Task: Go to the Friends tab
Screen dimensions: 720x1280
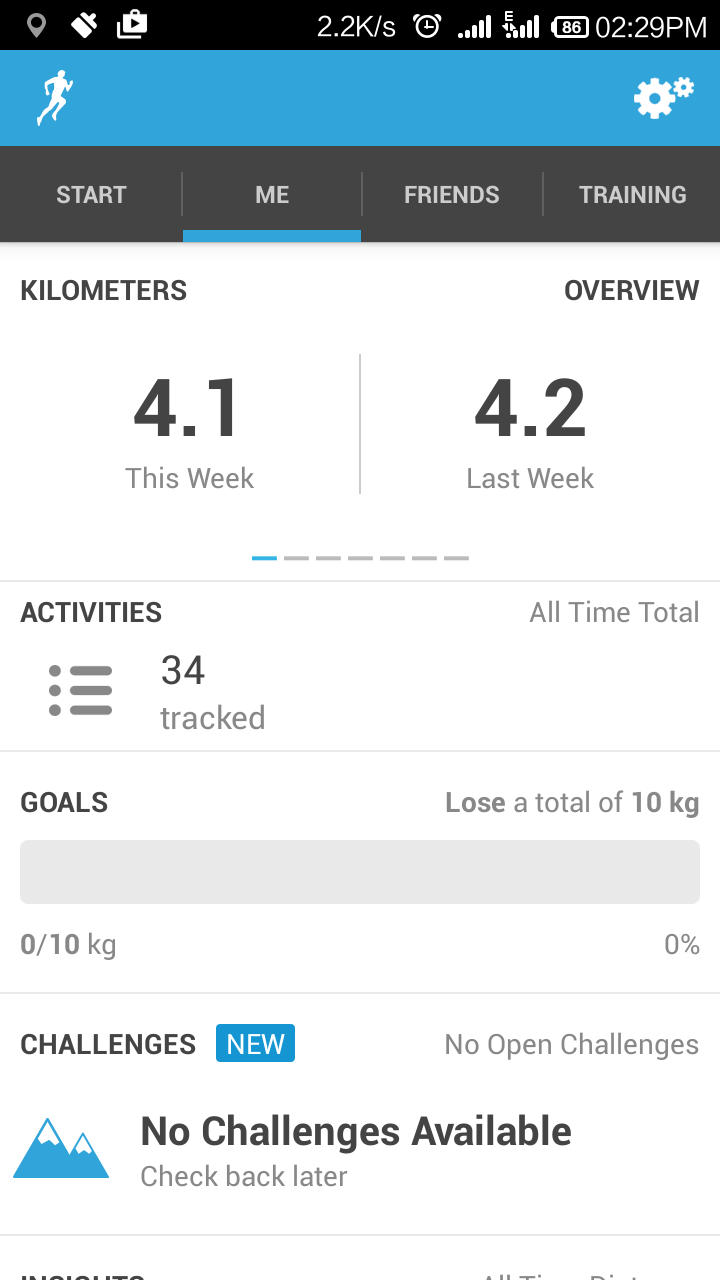Action: coord(451,195)
